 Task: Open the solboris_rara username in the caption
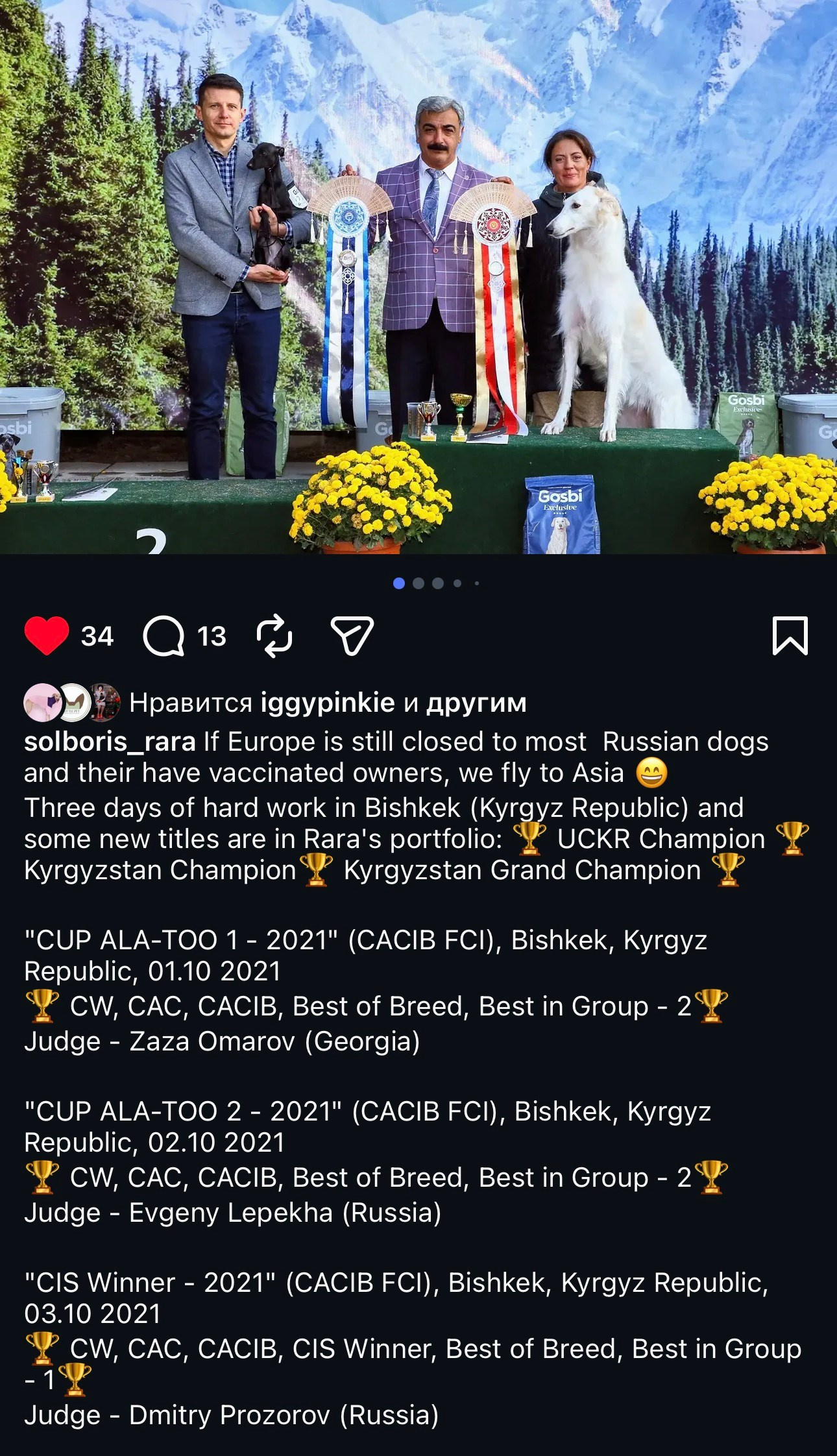tap(110, 742)
